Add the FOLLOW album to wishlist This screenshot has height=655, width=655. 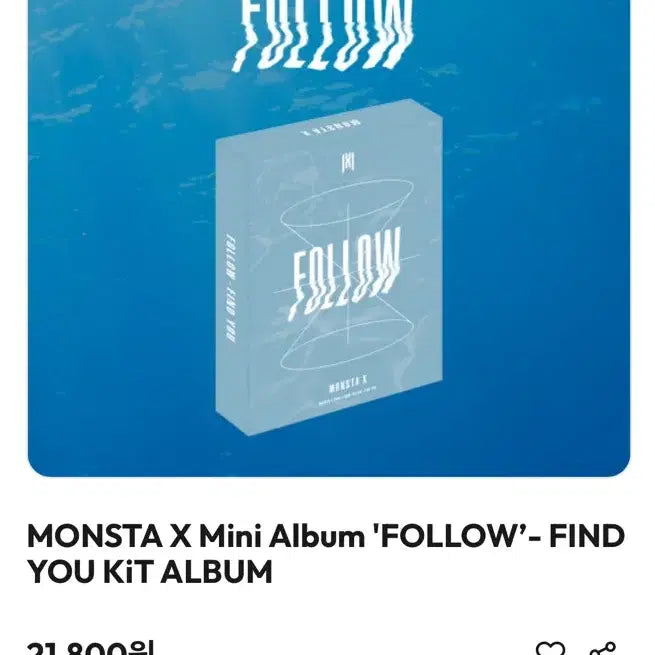coord(550,649)
